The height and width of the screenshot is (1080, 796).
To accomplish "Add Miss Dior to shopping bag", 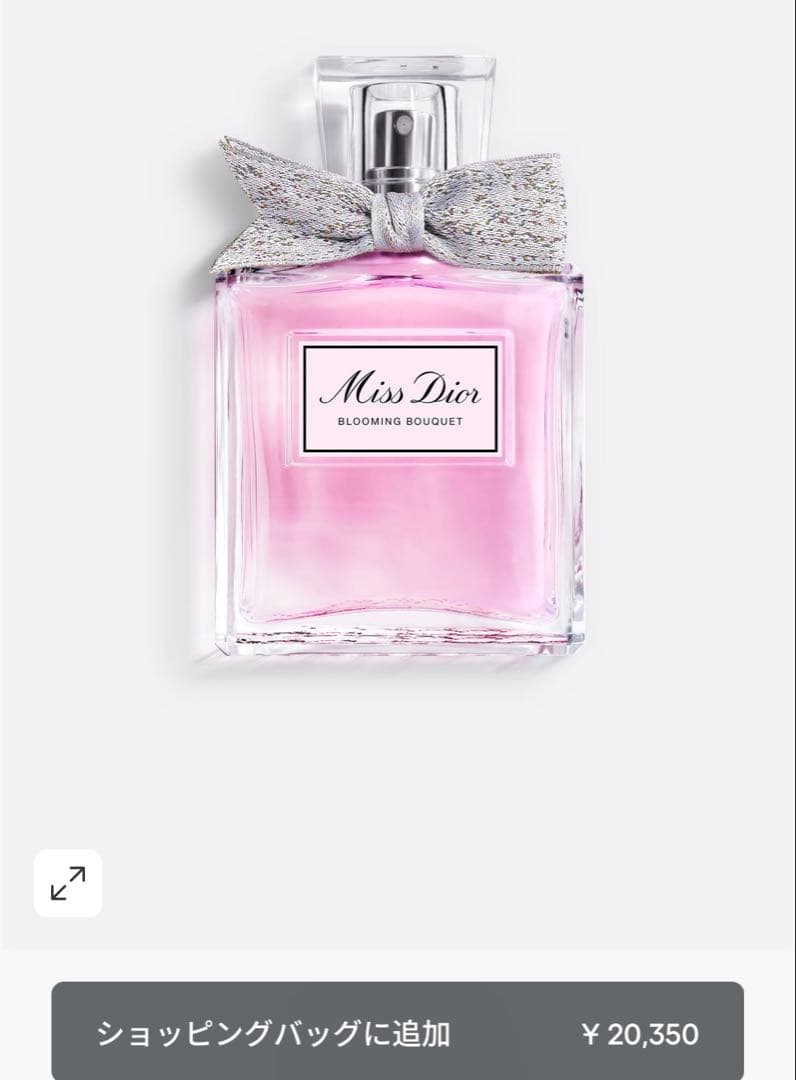I will (x=397, y=1032).
